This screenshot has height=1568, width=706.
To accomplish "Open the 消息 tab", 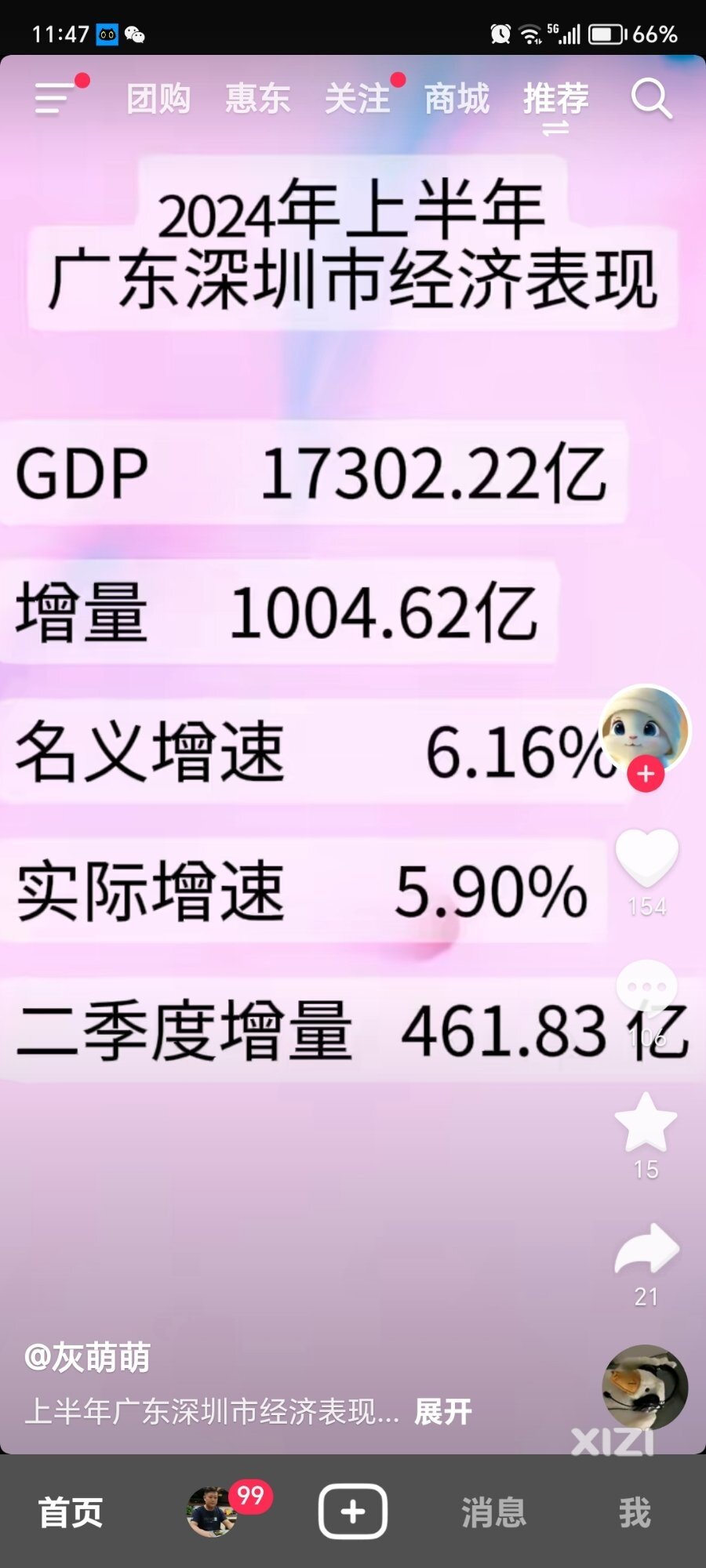I will 493,1512.
